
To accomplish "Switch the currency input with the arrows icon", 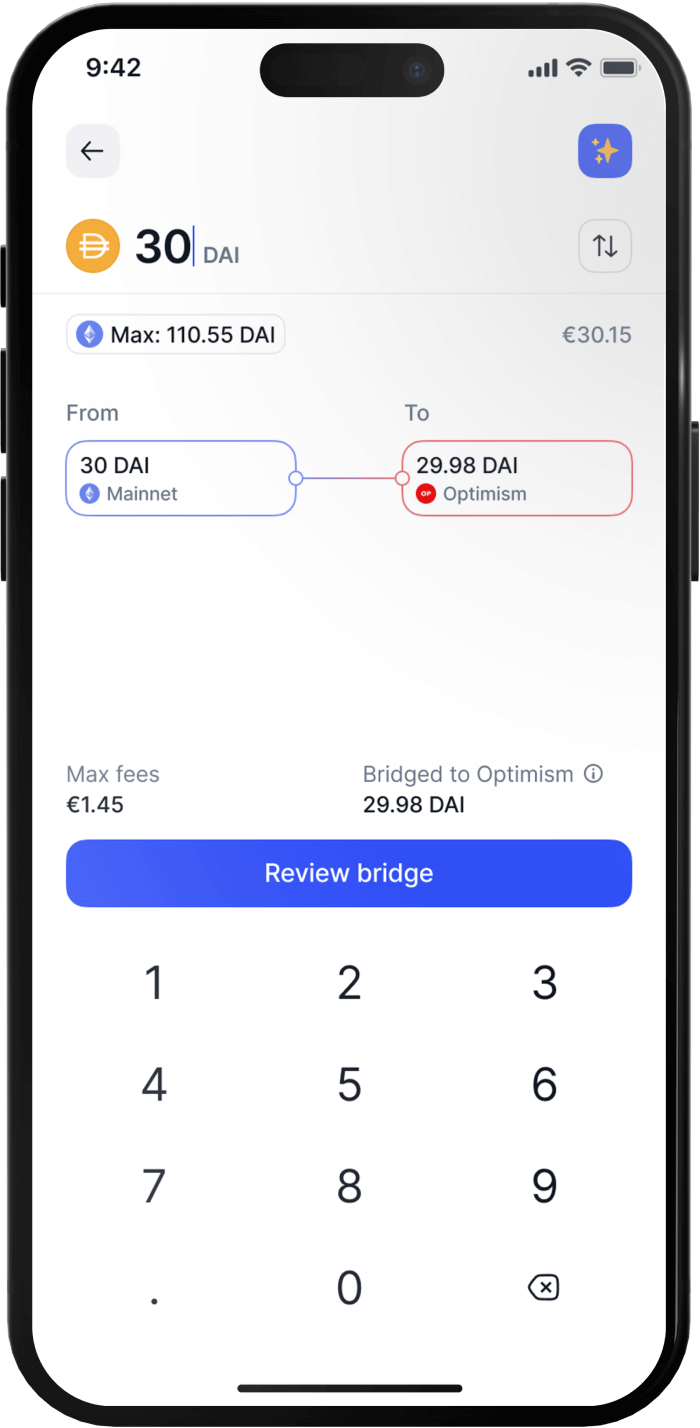I will tap(605, 246).
